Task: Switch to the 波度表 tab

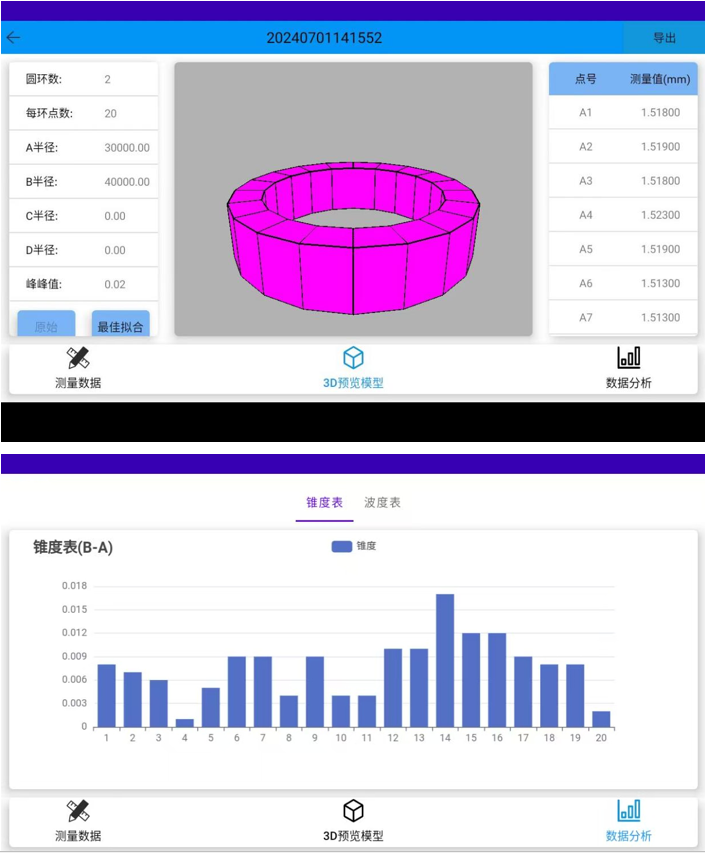Action: [x=382, y=503]
